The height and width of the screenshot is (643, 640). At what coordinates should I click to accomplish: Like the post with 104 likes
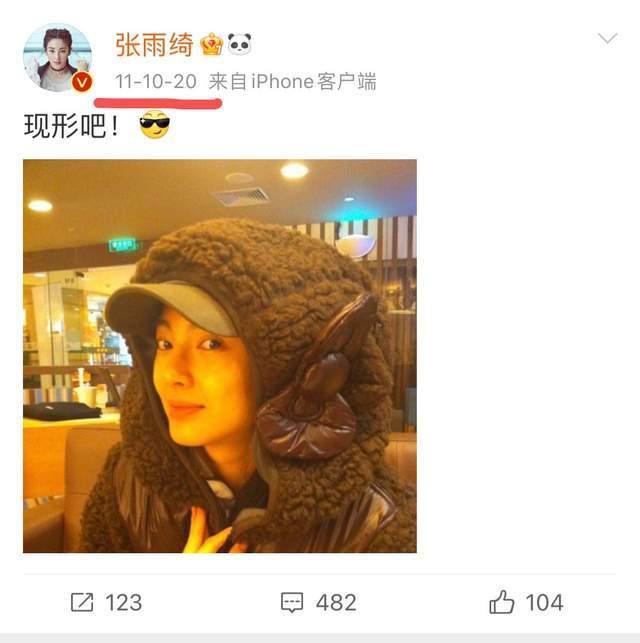(x=526, y=602)
